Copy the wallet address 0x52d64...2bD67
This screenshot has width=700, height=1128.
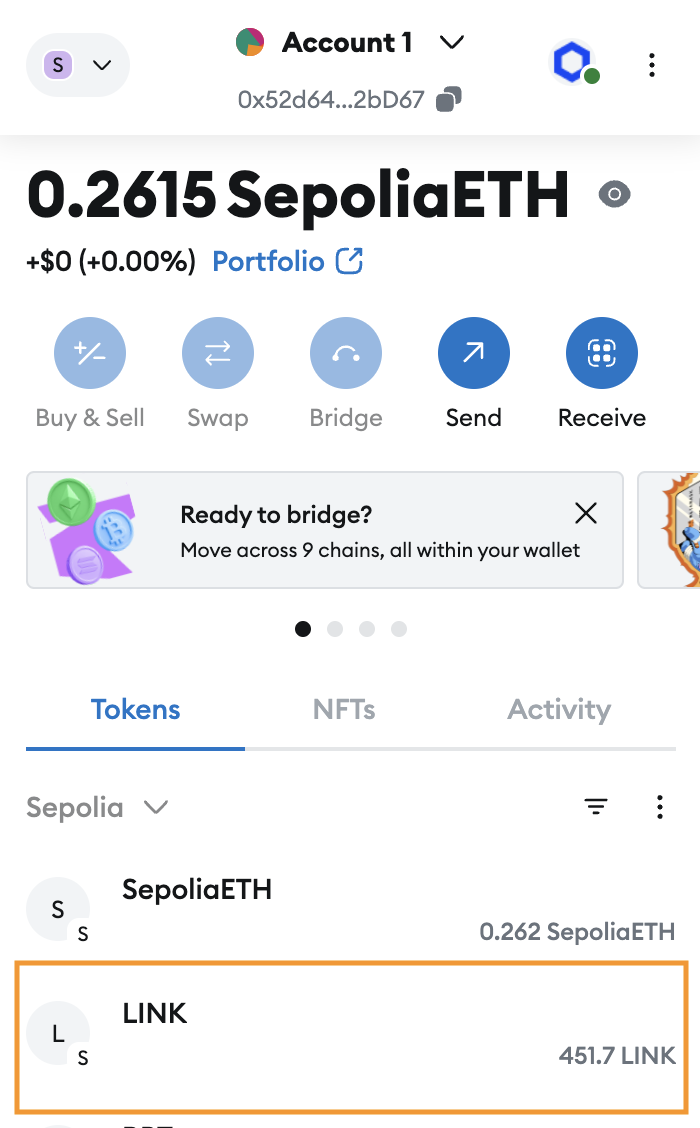pyautogui.click(x=450, y=100)
